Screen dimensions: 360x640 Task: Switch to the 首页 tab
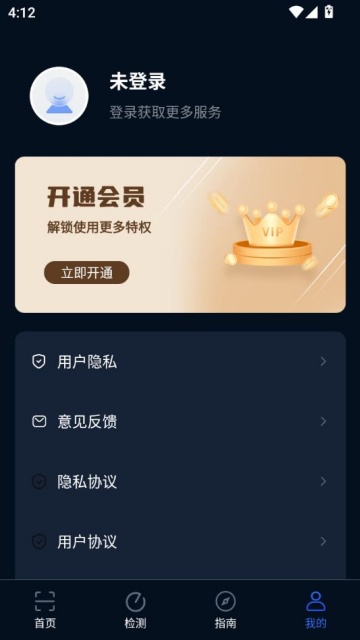(x=45, y=610)
